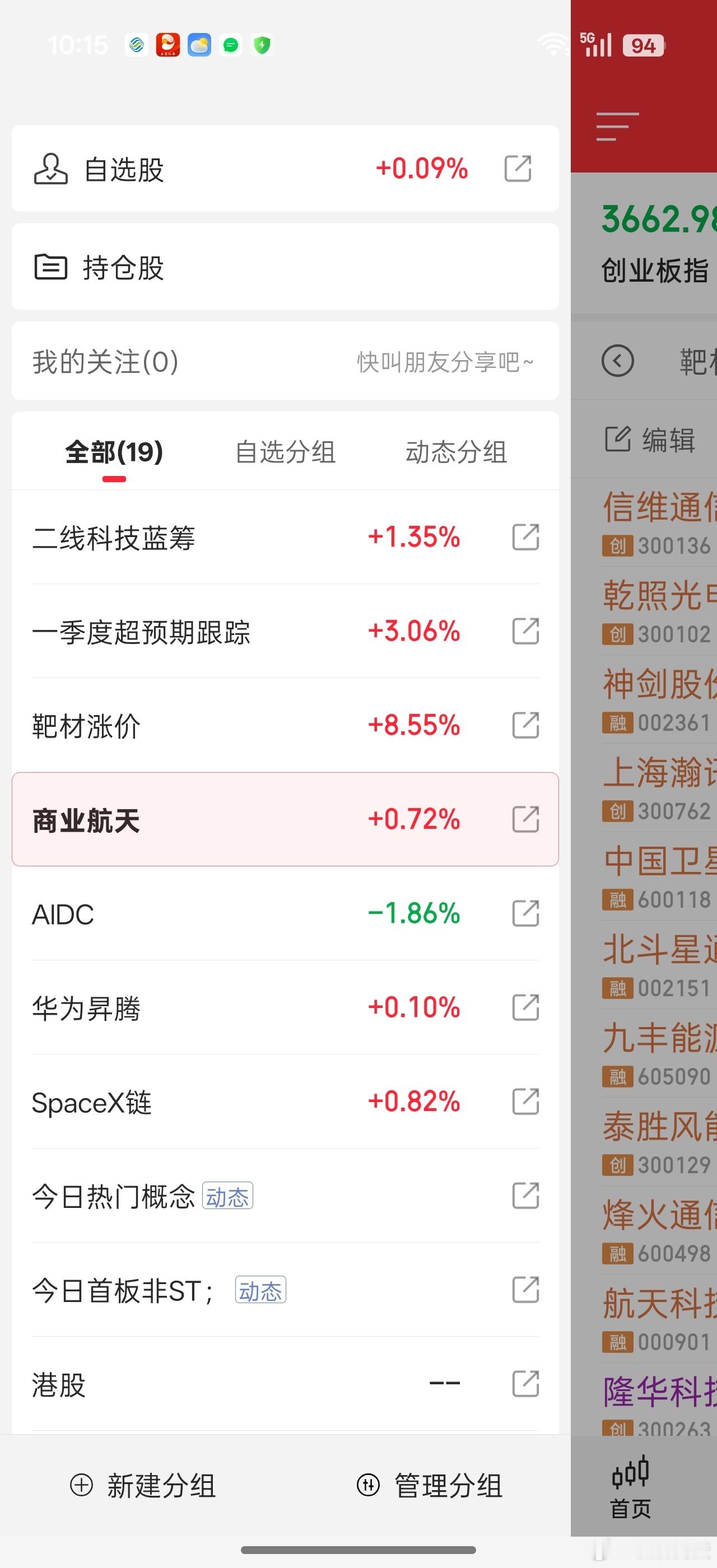
Task: Expand the AIDC group link arrow
Action: 525,914
